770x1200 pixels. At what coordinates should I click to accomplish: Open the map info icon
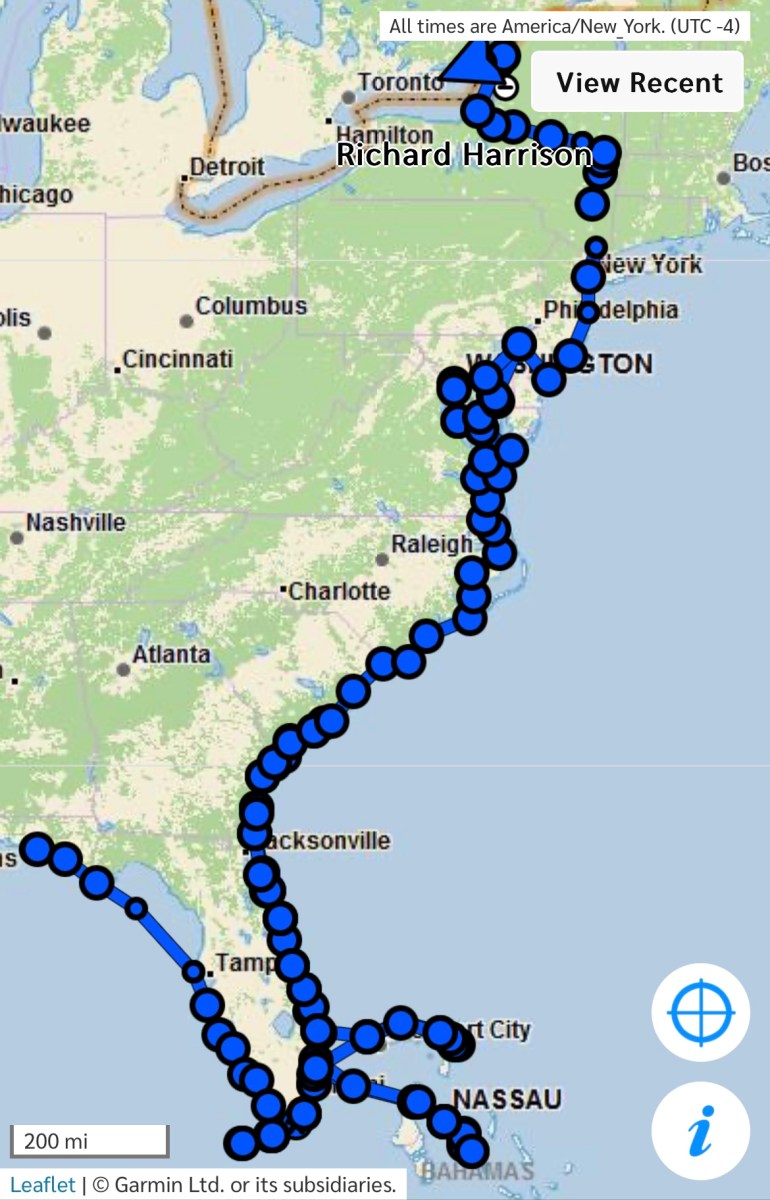point(700,1132)
